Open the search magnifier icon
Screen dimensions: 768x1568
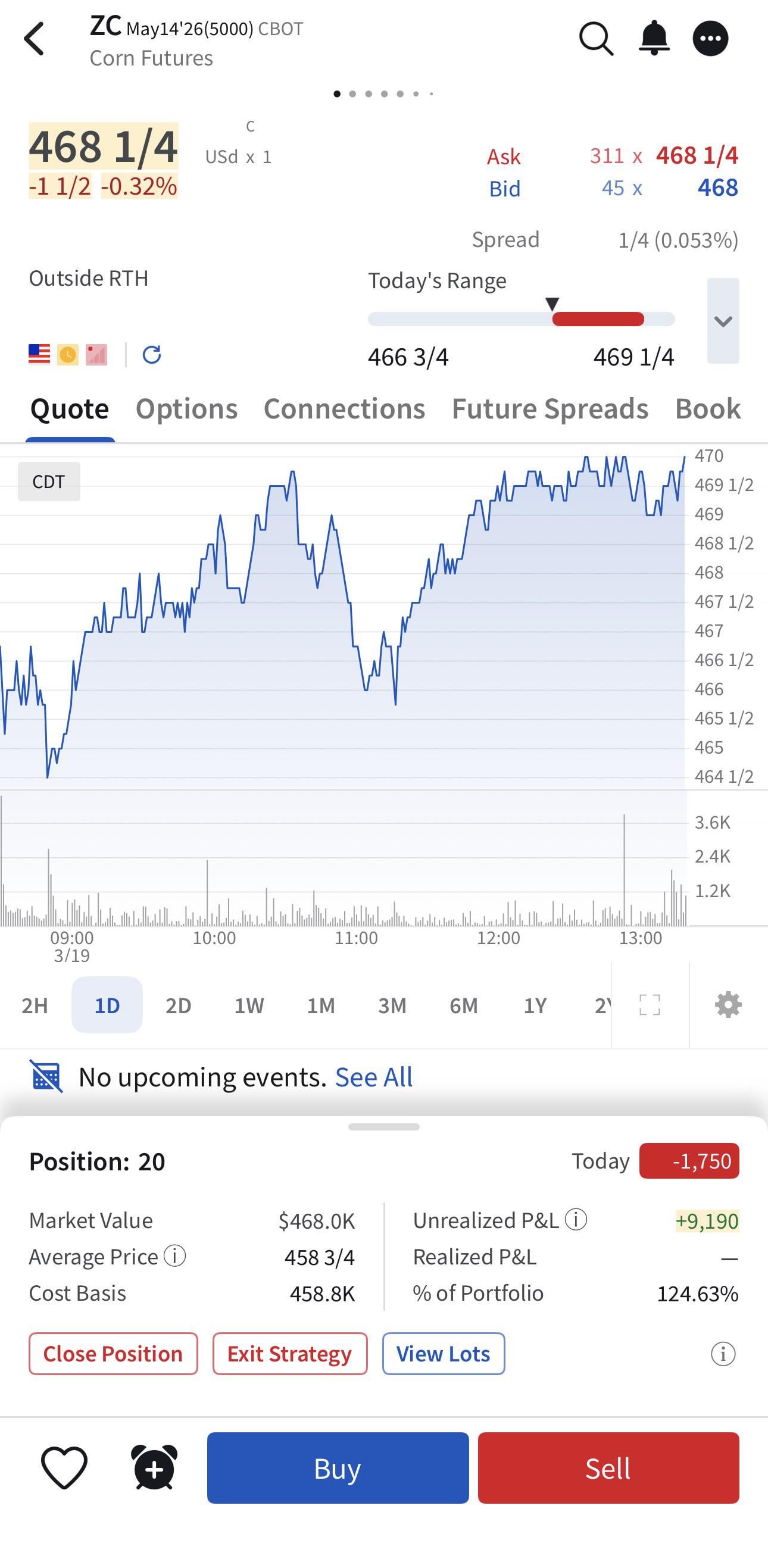(595, 39)
